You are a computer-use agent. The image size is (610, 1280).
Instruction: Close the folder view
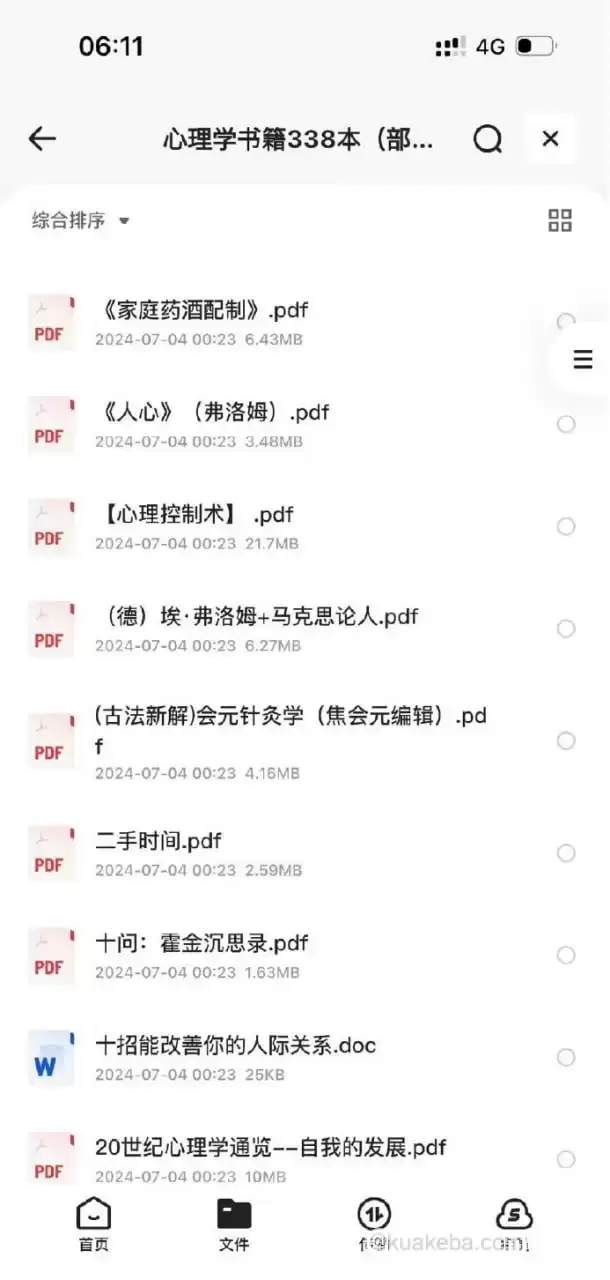click(550, 139)
